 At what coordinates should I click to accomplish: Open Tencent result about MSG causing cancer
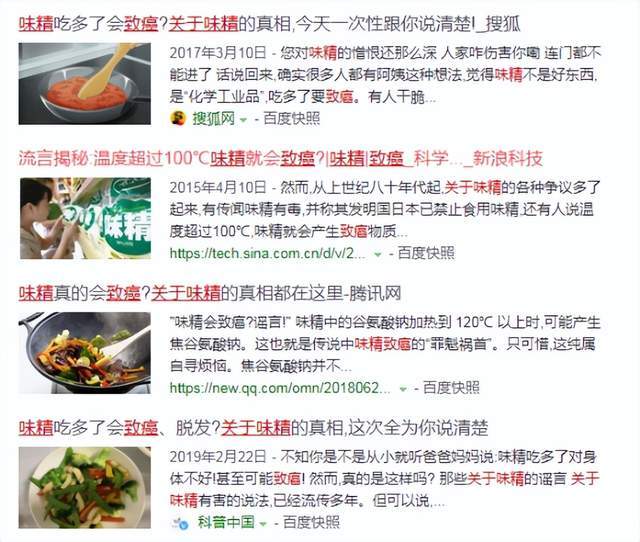pyautogui.click(x=210, y=292)
